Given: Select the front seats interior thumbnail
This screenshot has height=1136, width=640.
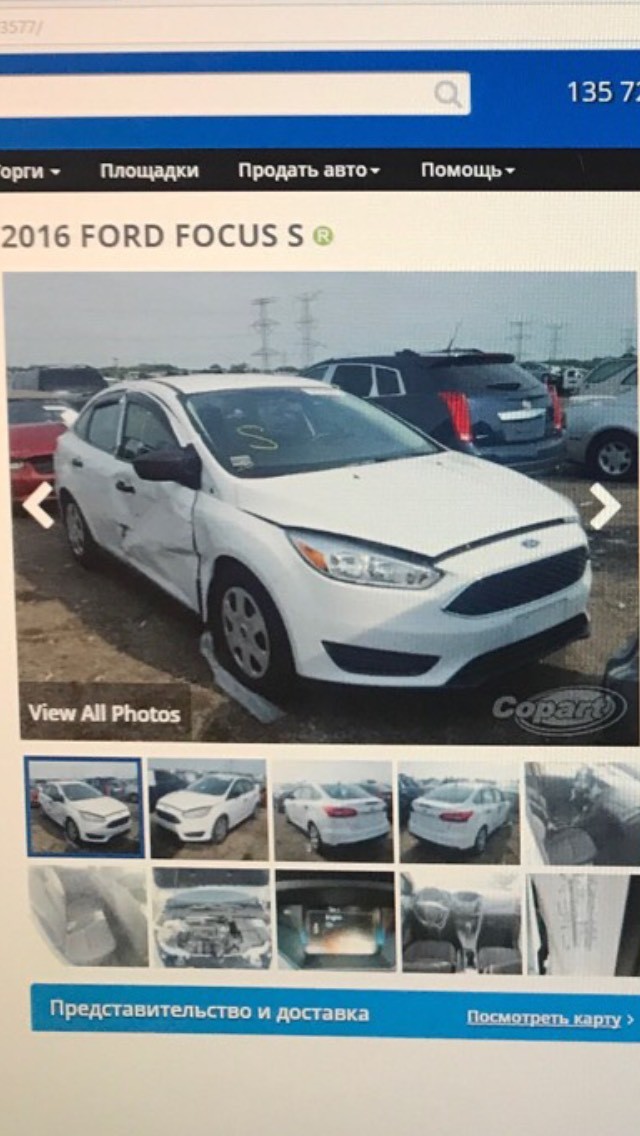Looking at the screenshot, I should click(x=459, y=922).
